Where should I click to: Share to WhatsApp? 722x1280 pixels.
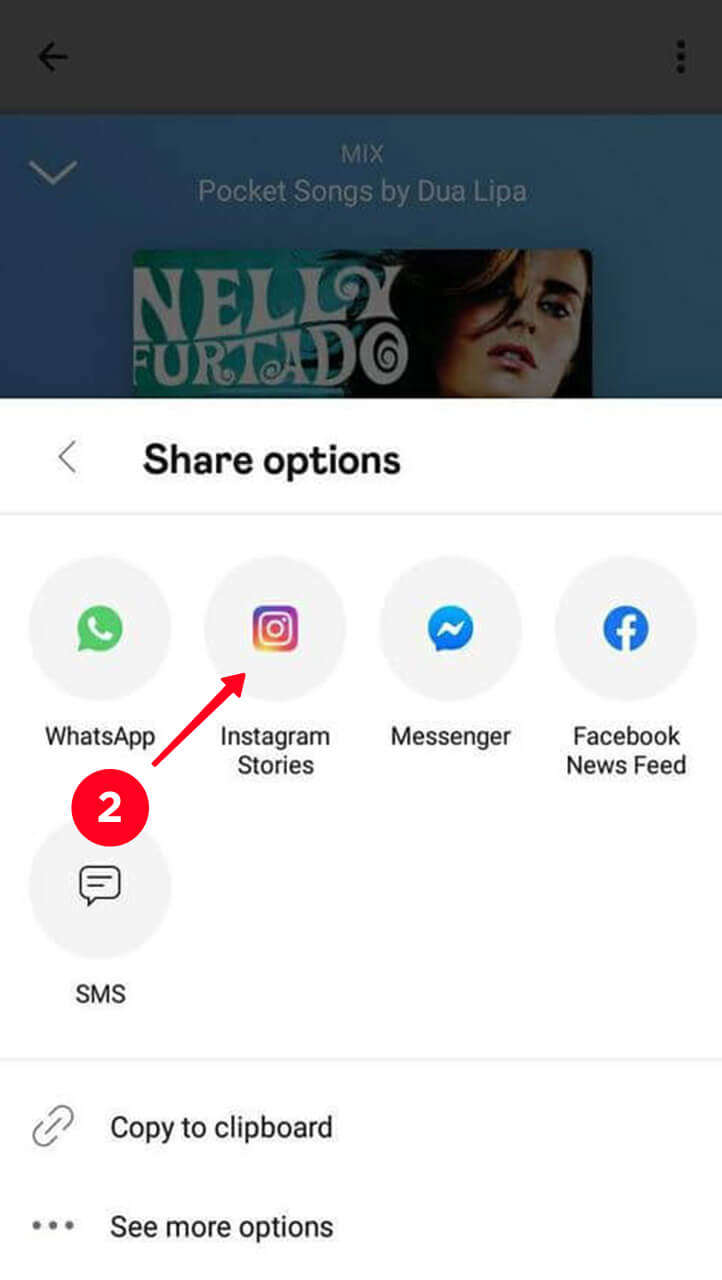(100, 629)
